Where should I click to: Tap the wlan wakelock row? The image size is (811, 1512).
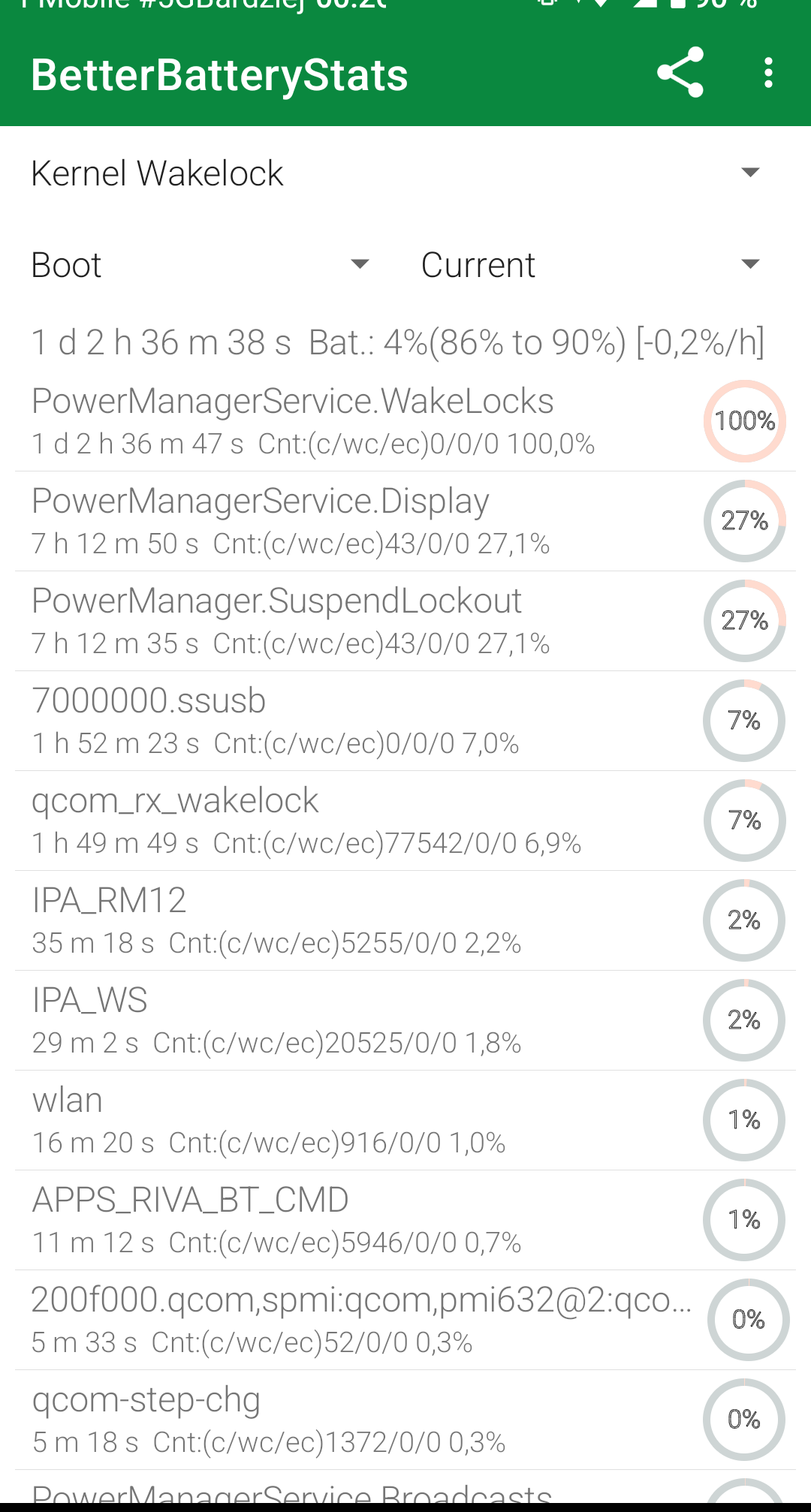405,1120
